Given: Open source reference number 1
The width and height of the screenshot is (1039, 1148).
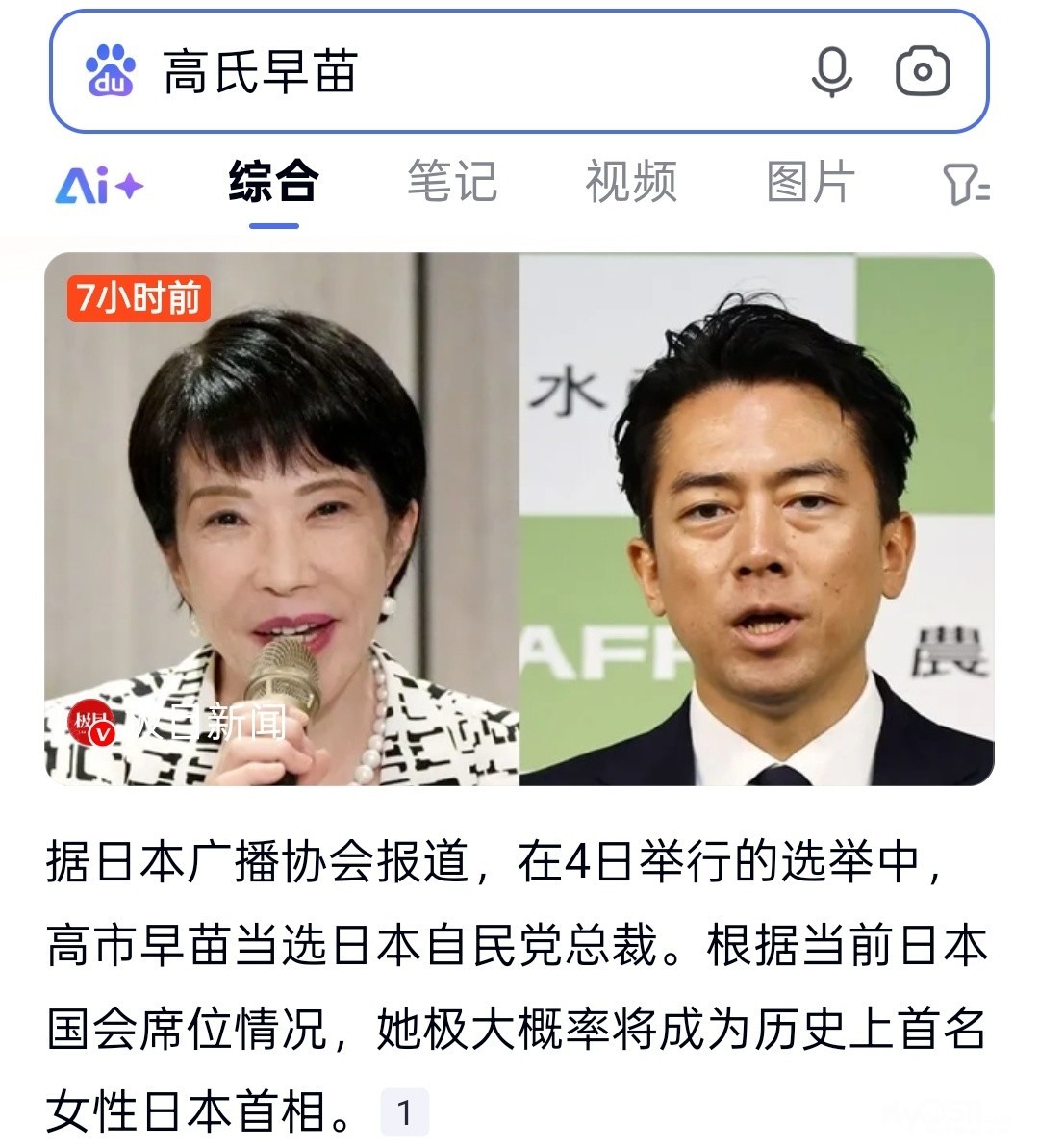Looking at the screenshot, I should point(404,1113).
